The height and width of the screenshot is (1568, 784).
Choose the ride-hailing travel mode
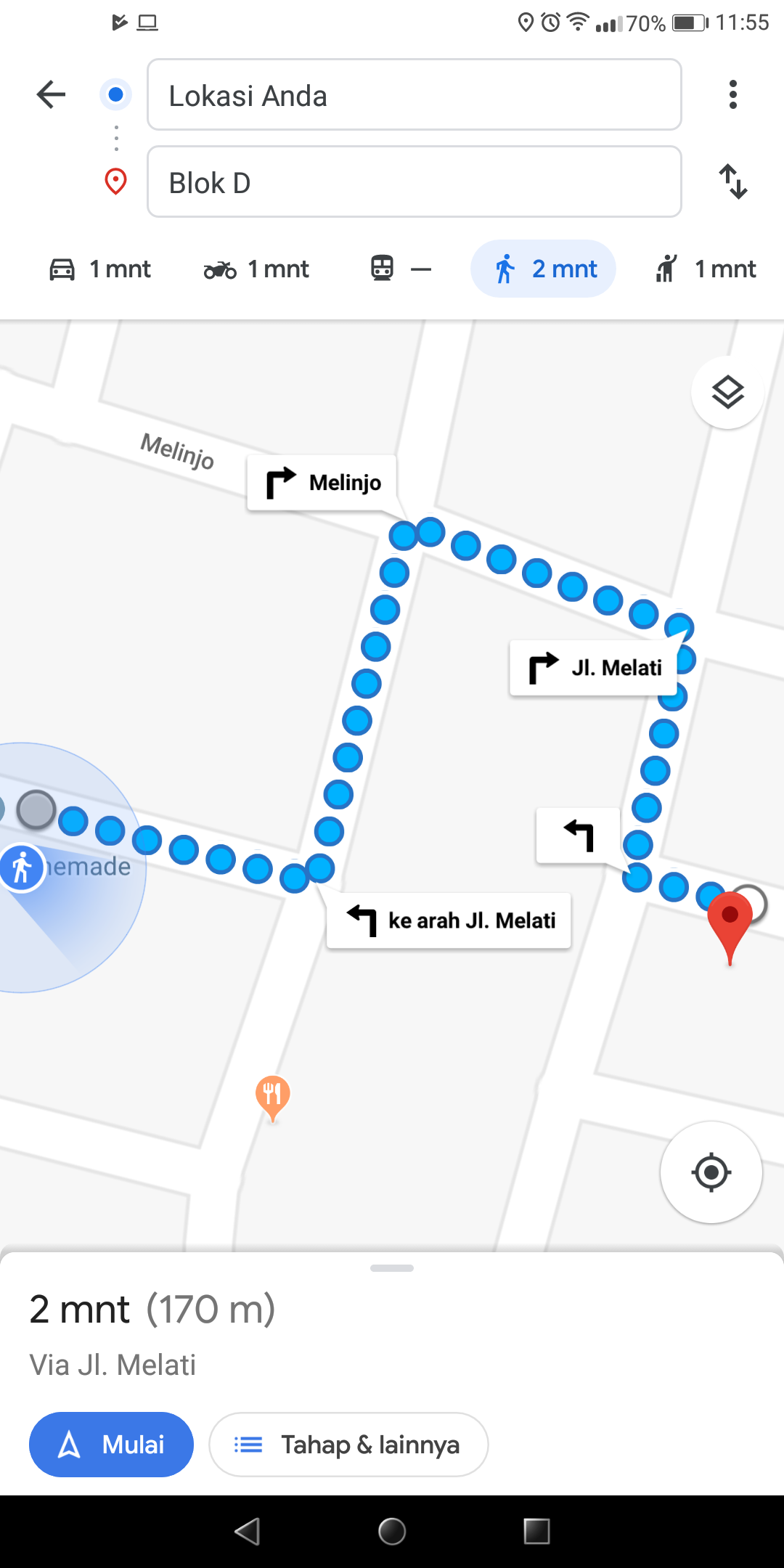point(705,269)
